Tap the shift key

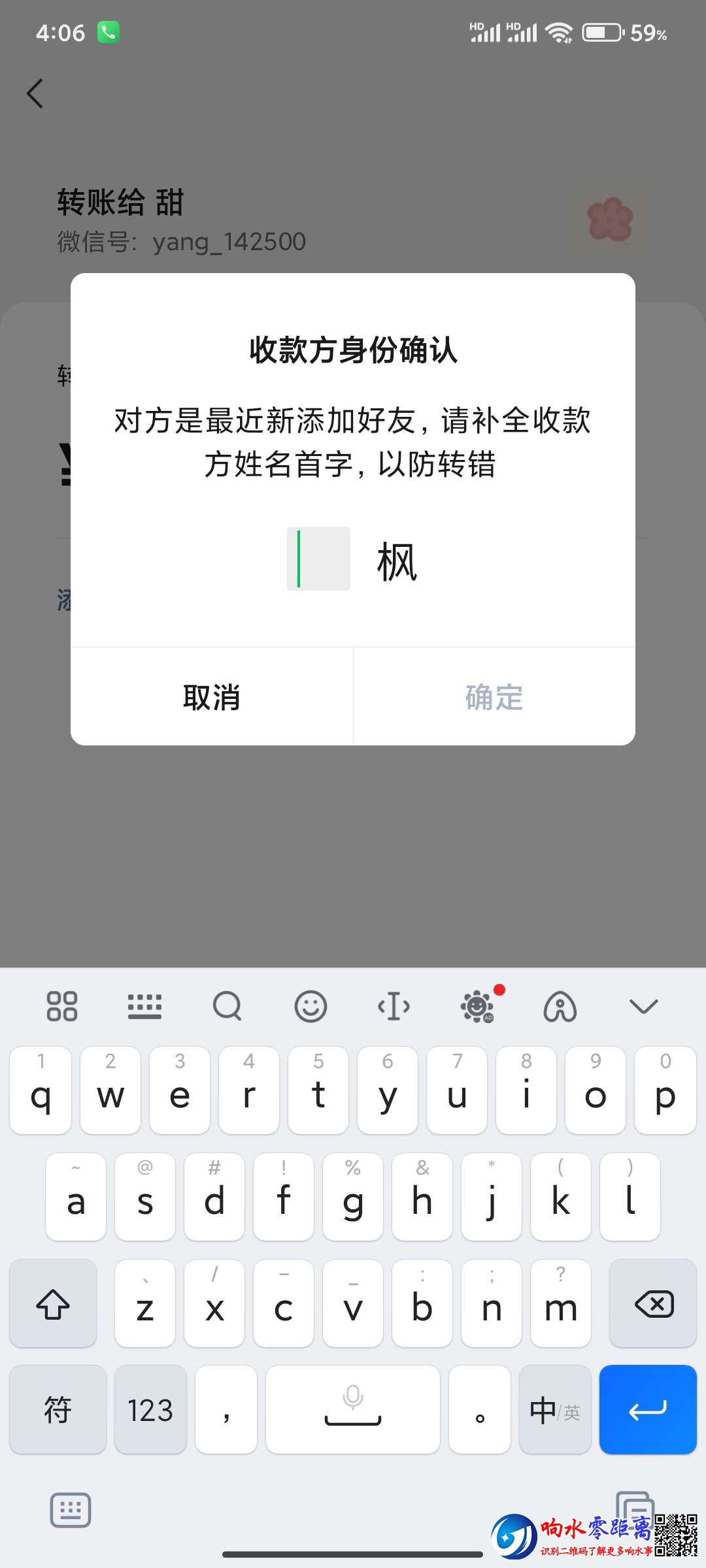pos(53,1305)
